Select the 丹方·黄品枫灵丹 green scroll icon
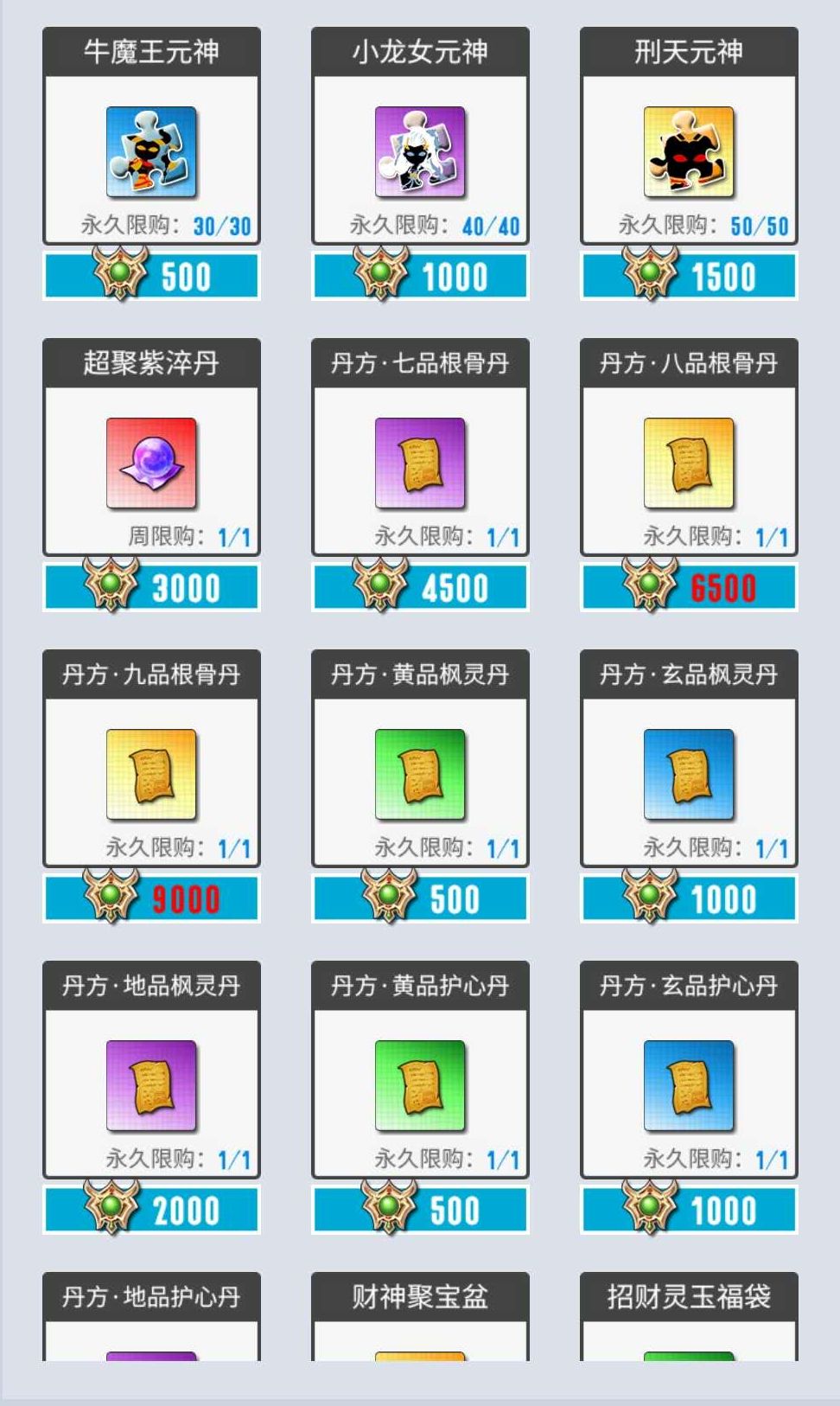 coord(419,776)
